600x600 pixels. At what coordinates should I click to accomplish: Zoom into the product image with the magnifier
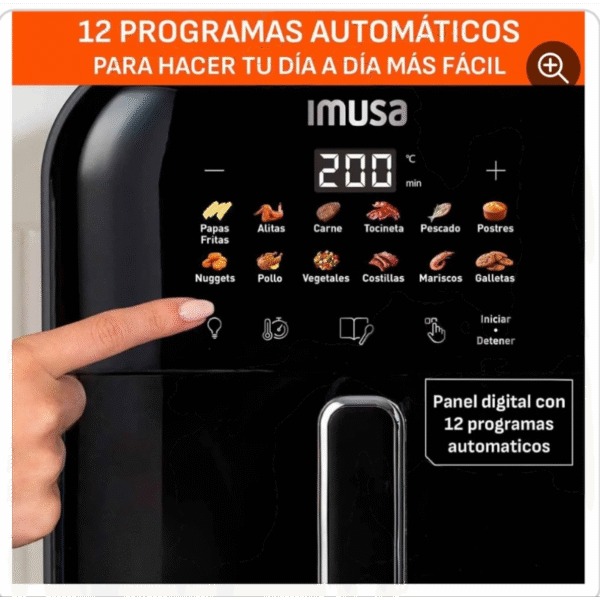coord(553,67)
